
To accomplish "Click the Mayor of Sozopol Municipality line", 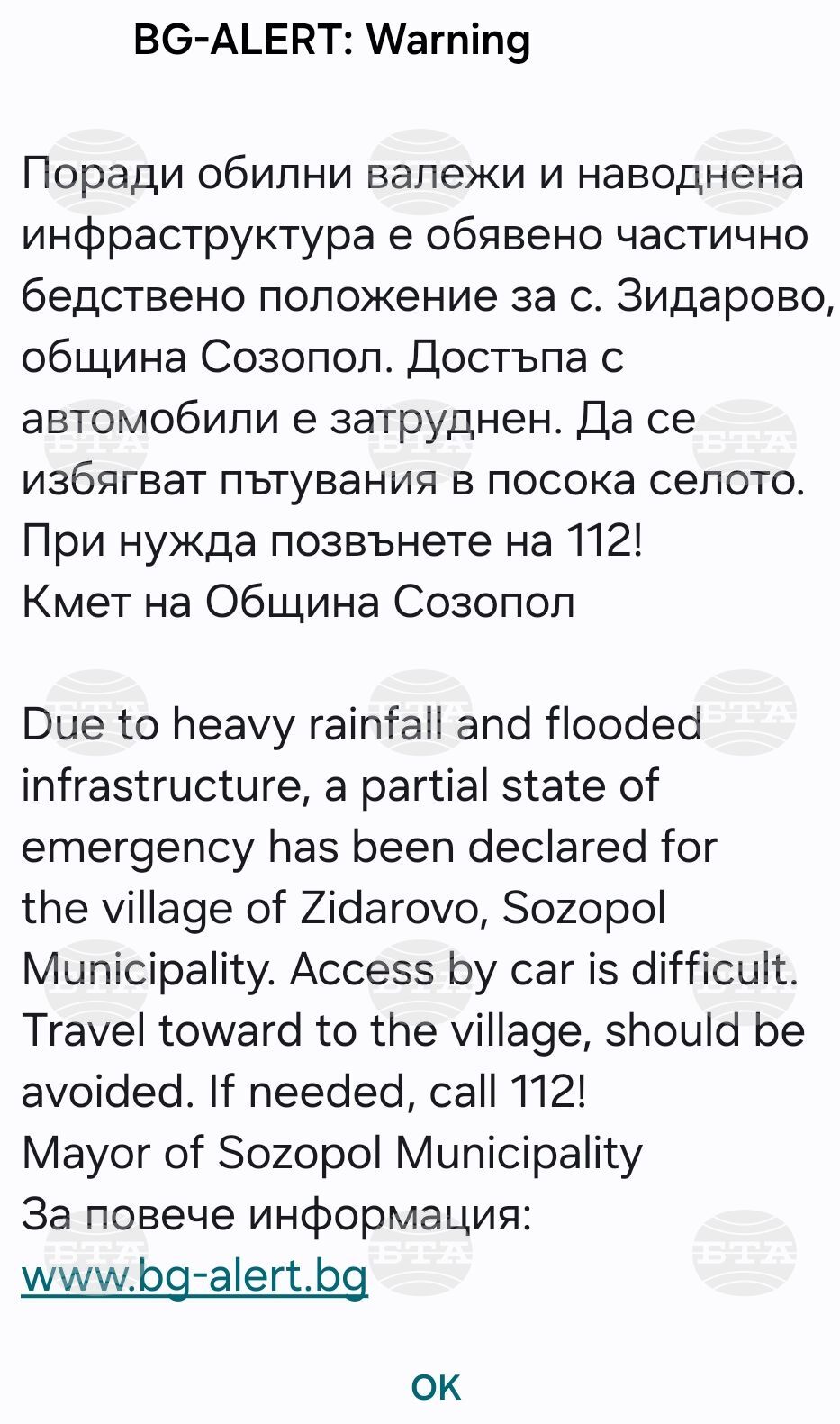I will (x=330, y=1153).
